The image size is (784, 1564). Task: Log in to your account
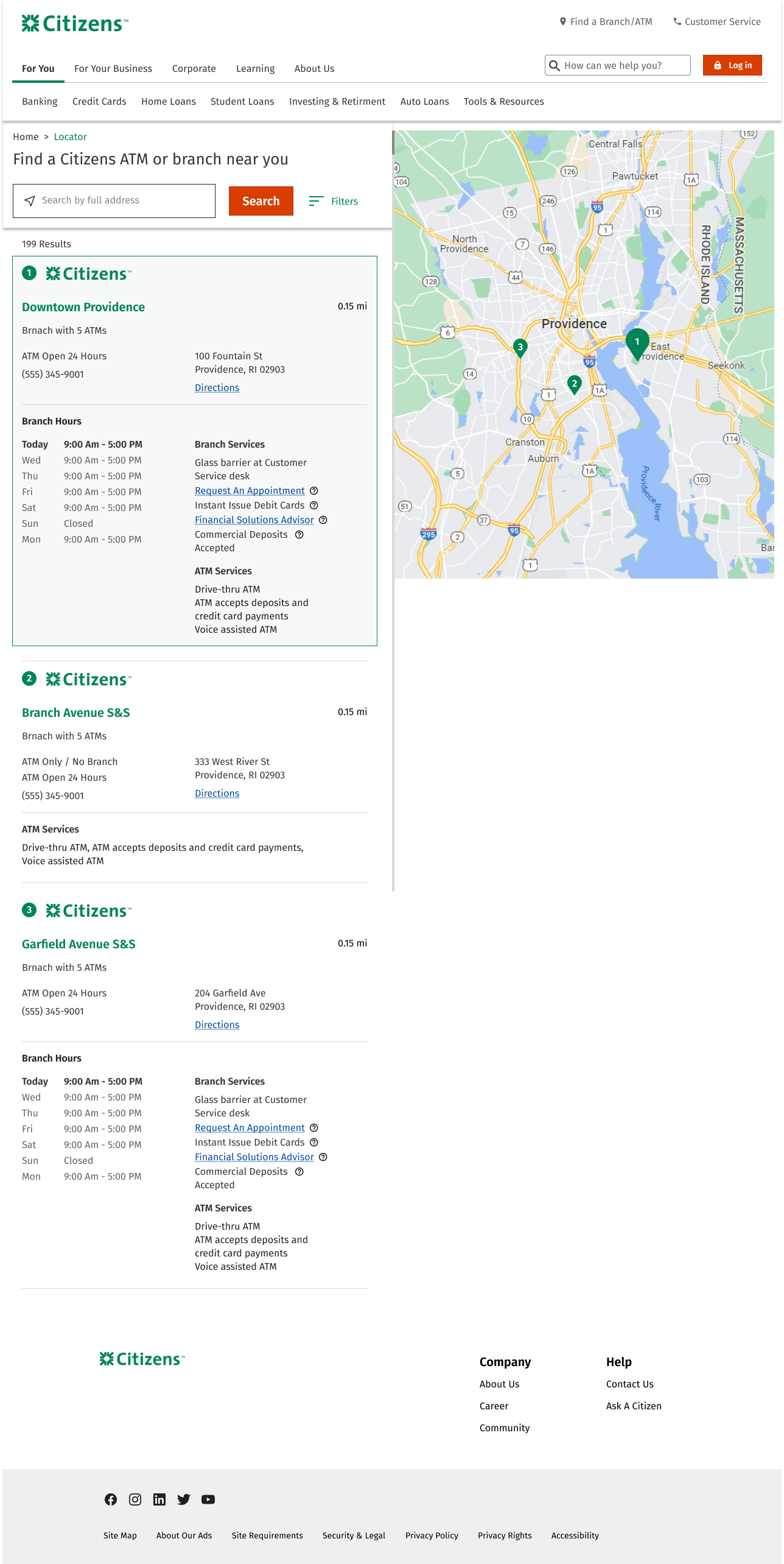pyautogui.click(x=732, y=65)
